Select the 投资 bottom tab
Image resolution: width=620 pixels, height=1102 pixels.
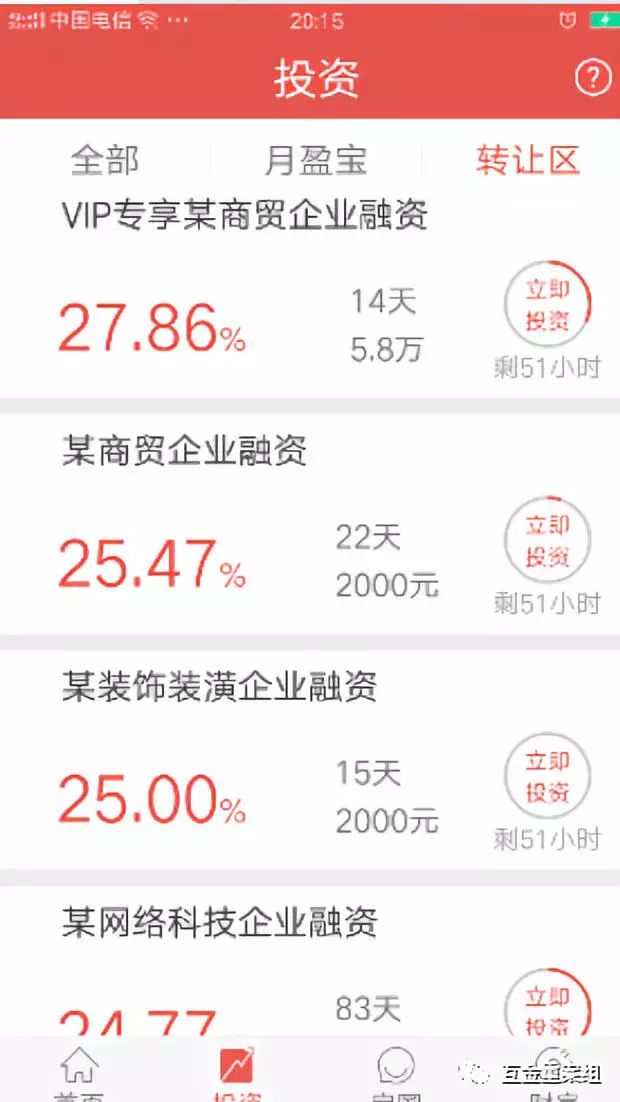click(x=236, y=1071)
